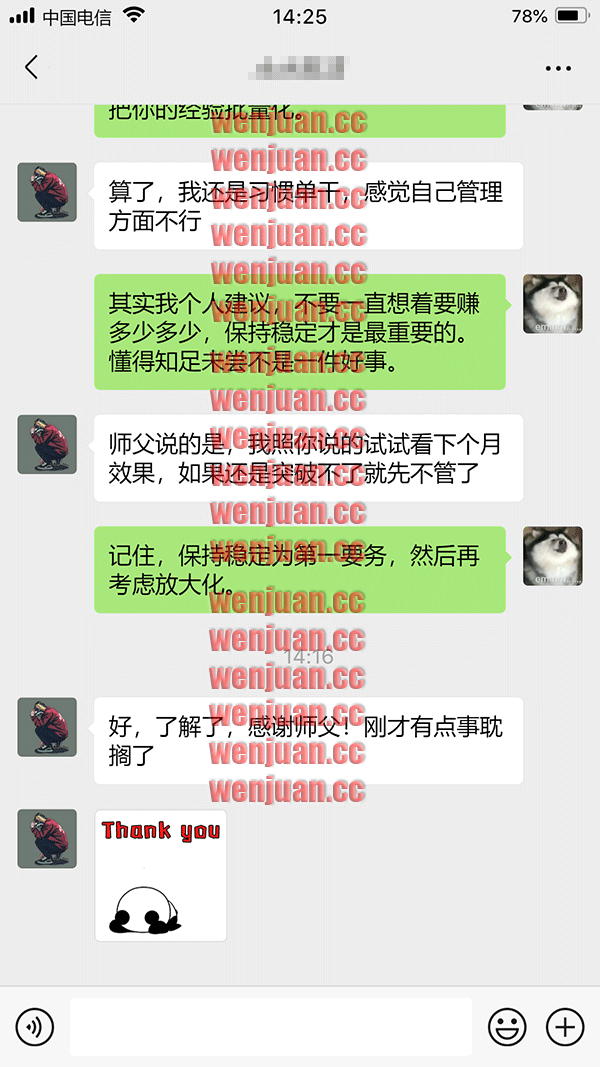This screenshot has width=600, height=1067.
Task: Tap the message text field
Action: click(x=270, y=1026)
